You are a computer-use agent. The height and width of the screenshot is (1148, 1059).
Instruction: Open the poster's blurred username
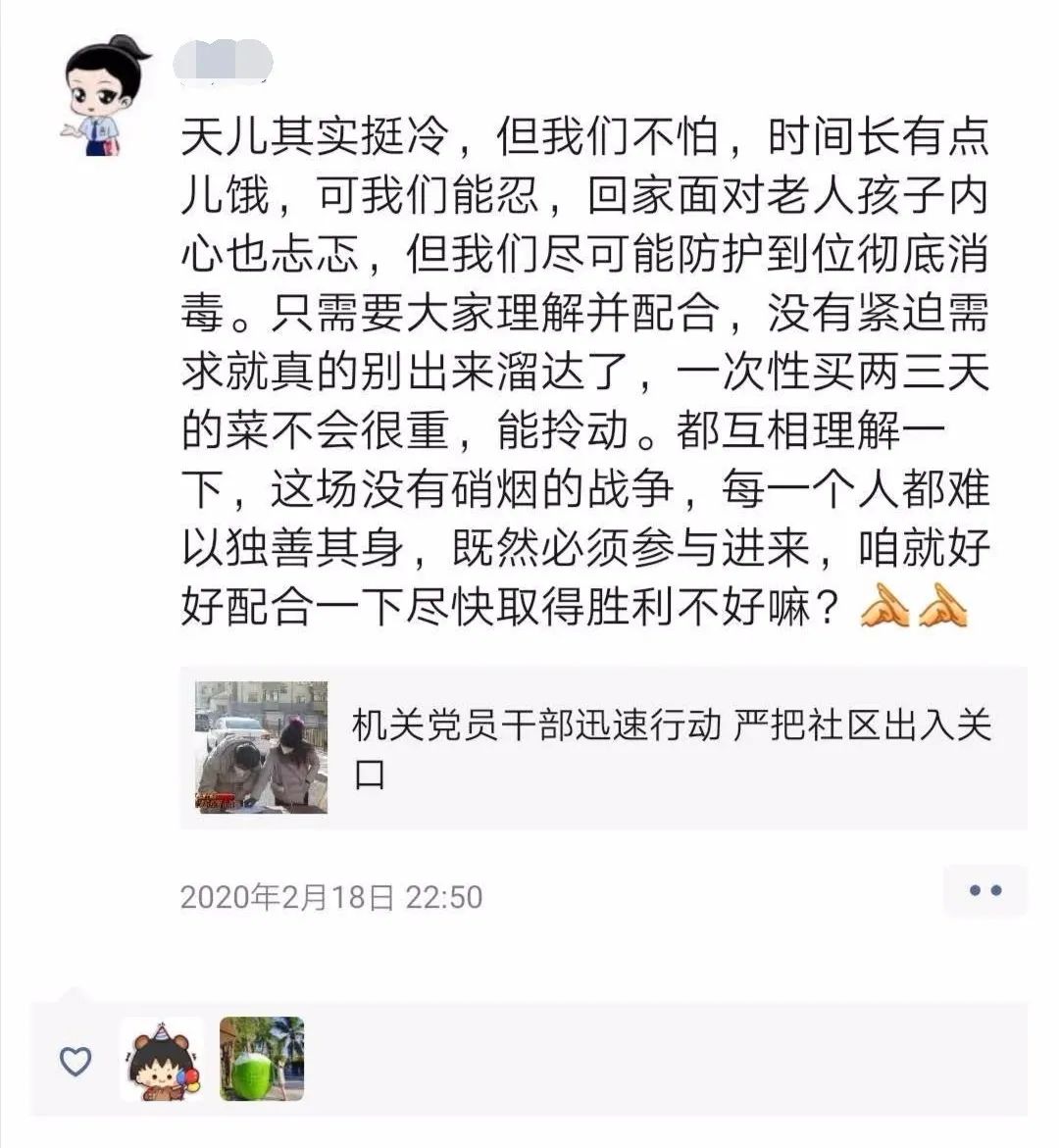coord(222,61)
